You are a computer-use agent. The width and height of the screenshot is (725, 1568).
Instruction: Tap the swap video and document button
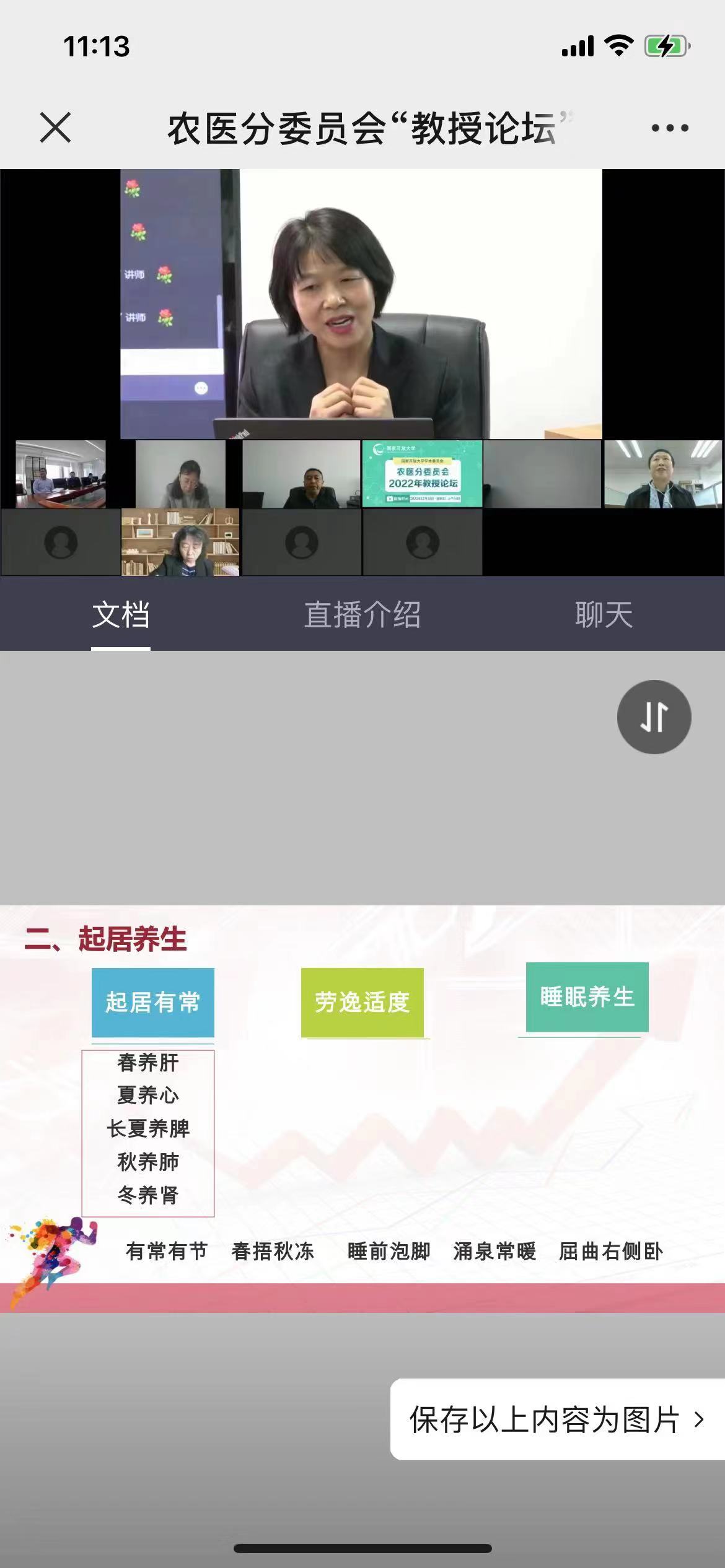coord(654,716)
